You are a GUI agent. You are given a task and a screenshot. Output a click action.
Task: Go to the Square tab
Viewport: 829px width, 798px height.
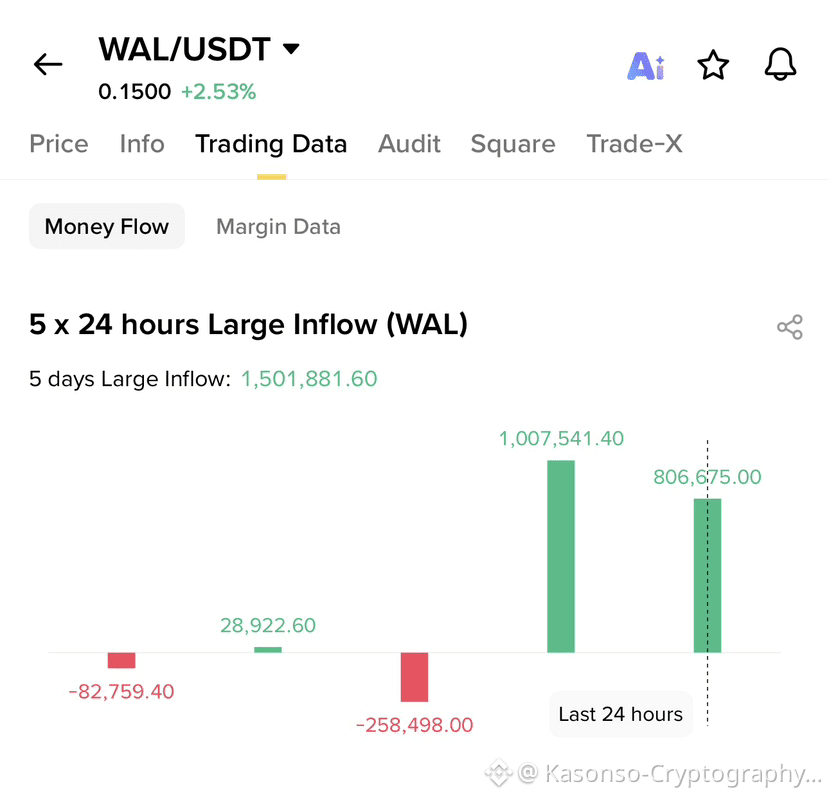pyautogui.click(x=513, y=144)
